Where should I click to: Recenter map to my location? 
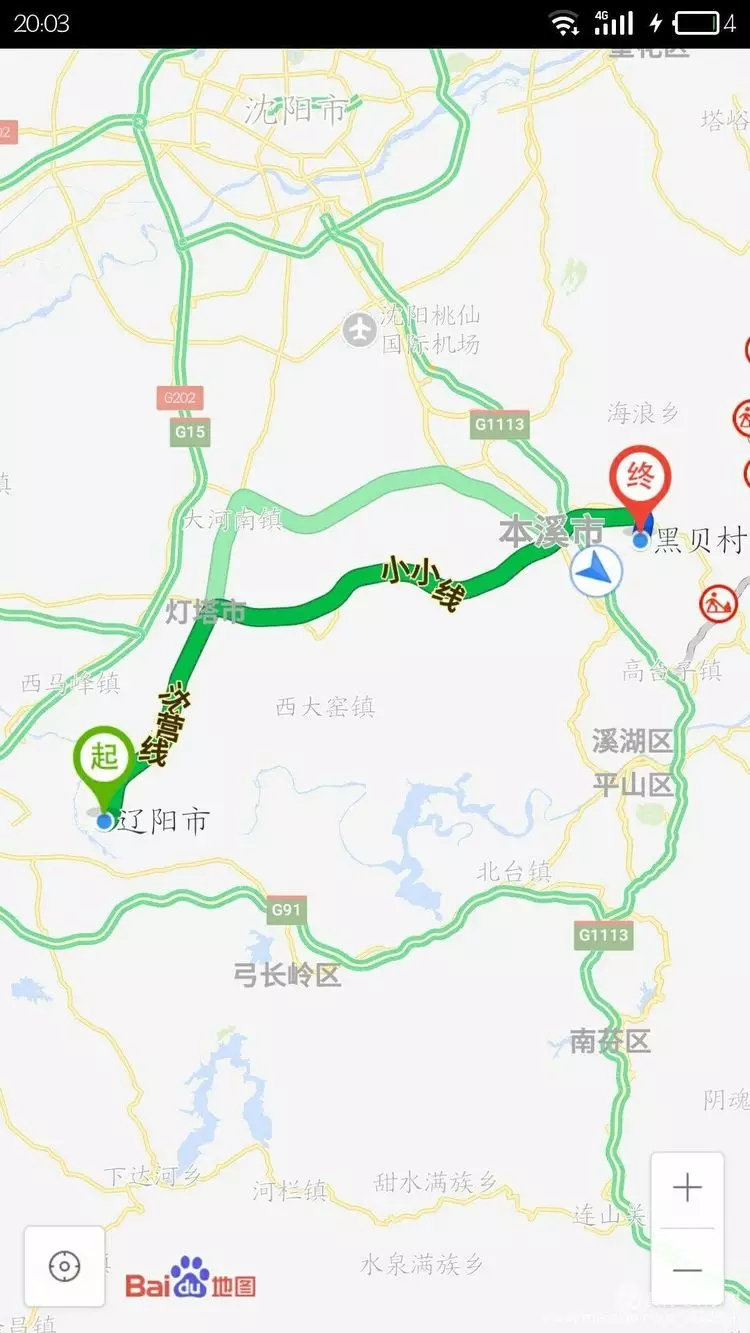(65, 1266)
